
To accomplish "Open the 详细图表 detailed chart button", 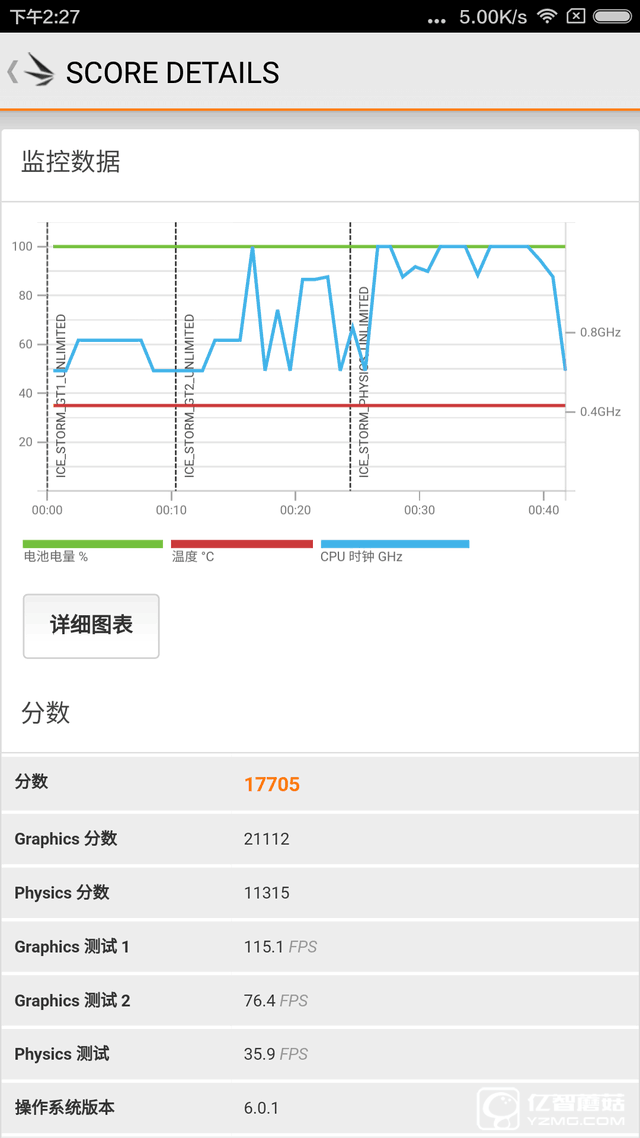I will (91, 626).
